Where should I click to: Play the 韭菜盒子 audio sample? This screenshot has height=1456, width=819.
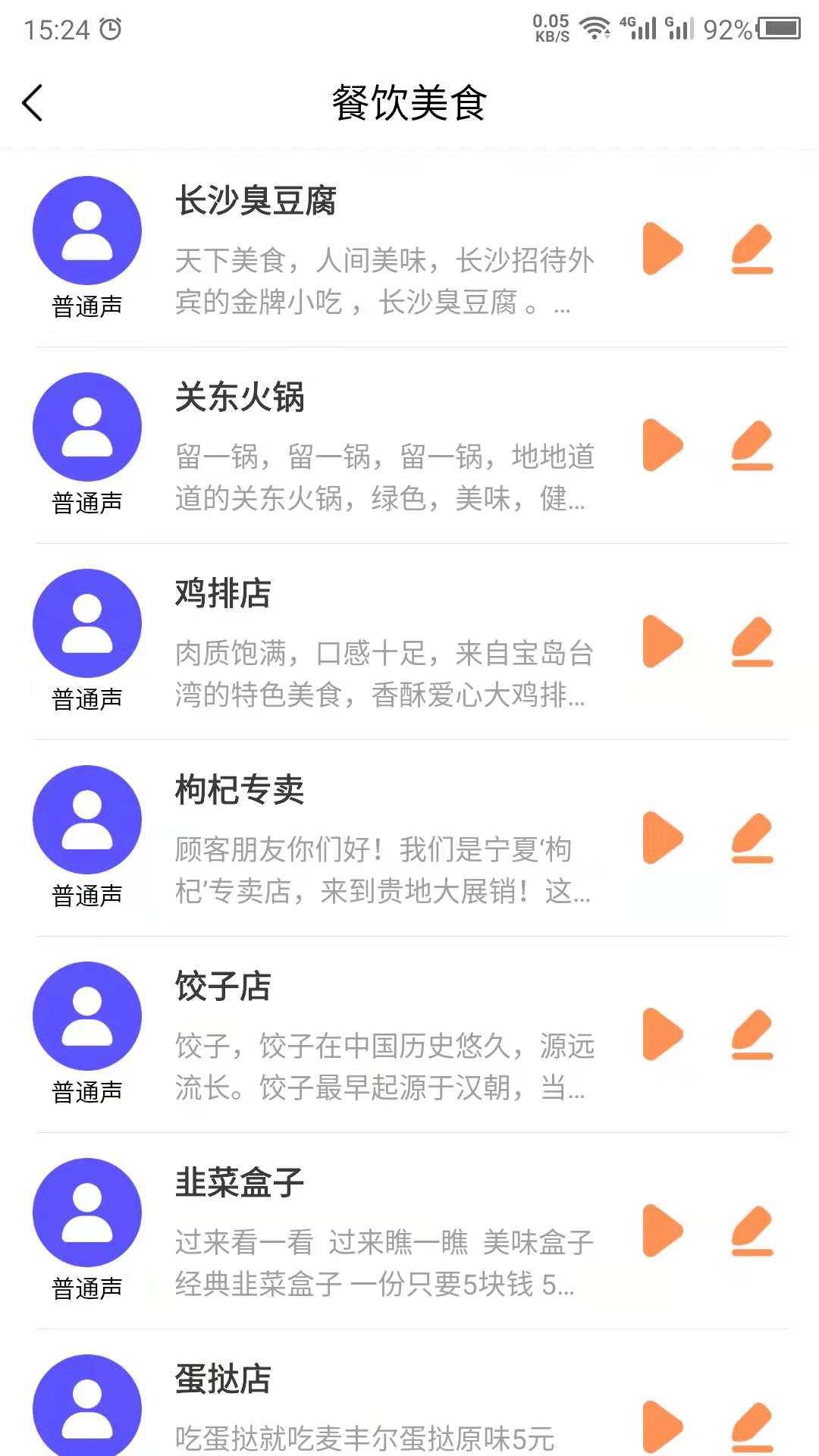pyautogui.click(x=663, y=1231)
